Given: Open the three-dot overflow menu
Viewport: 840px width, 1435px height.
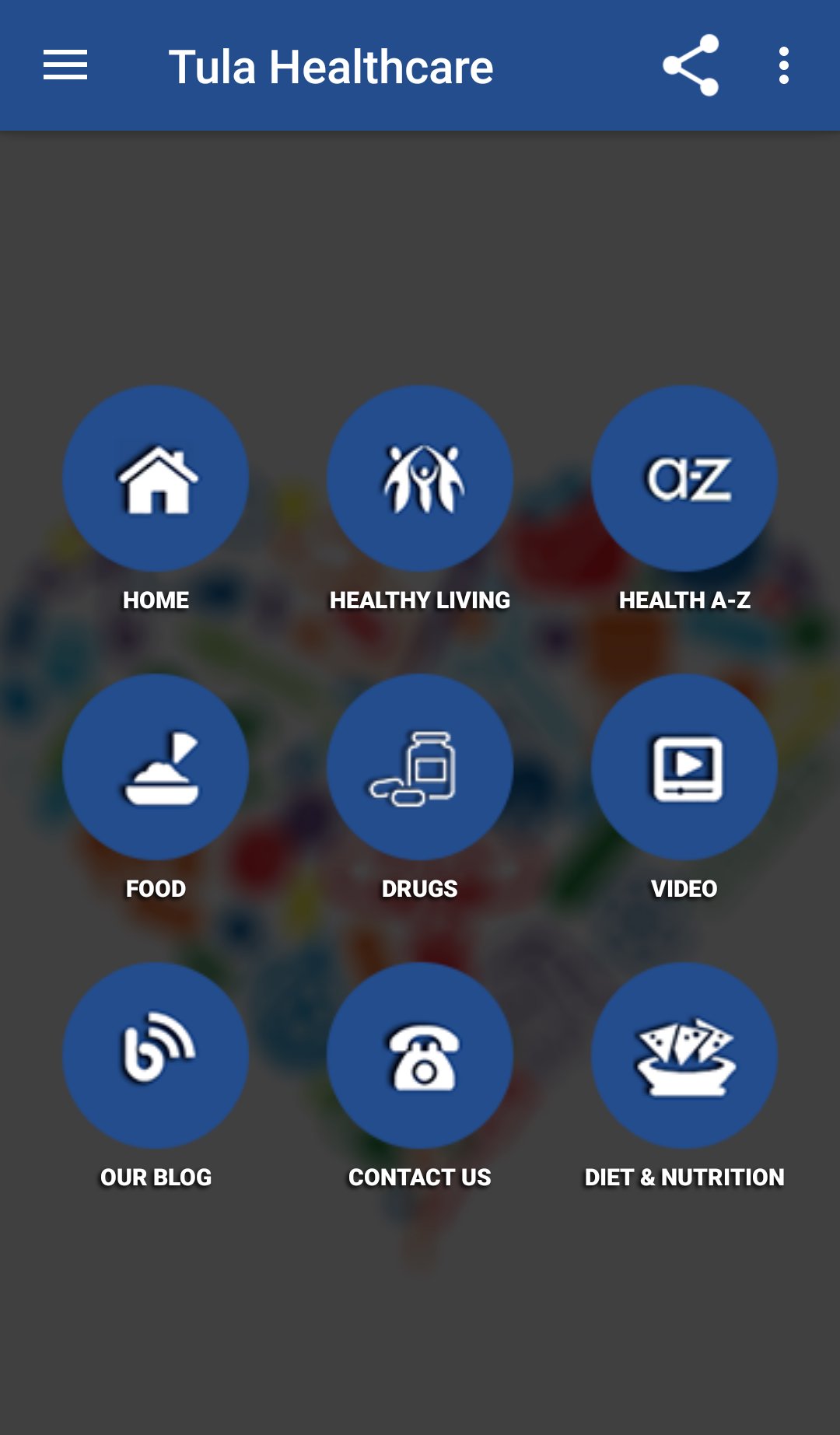Looking at the screenshot, I should pos(783,66).
